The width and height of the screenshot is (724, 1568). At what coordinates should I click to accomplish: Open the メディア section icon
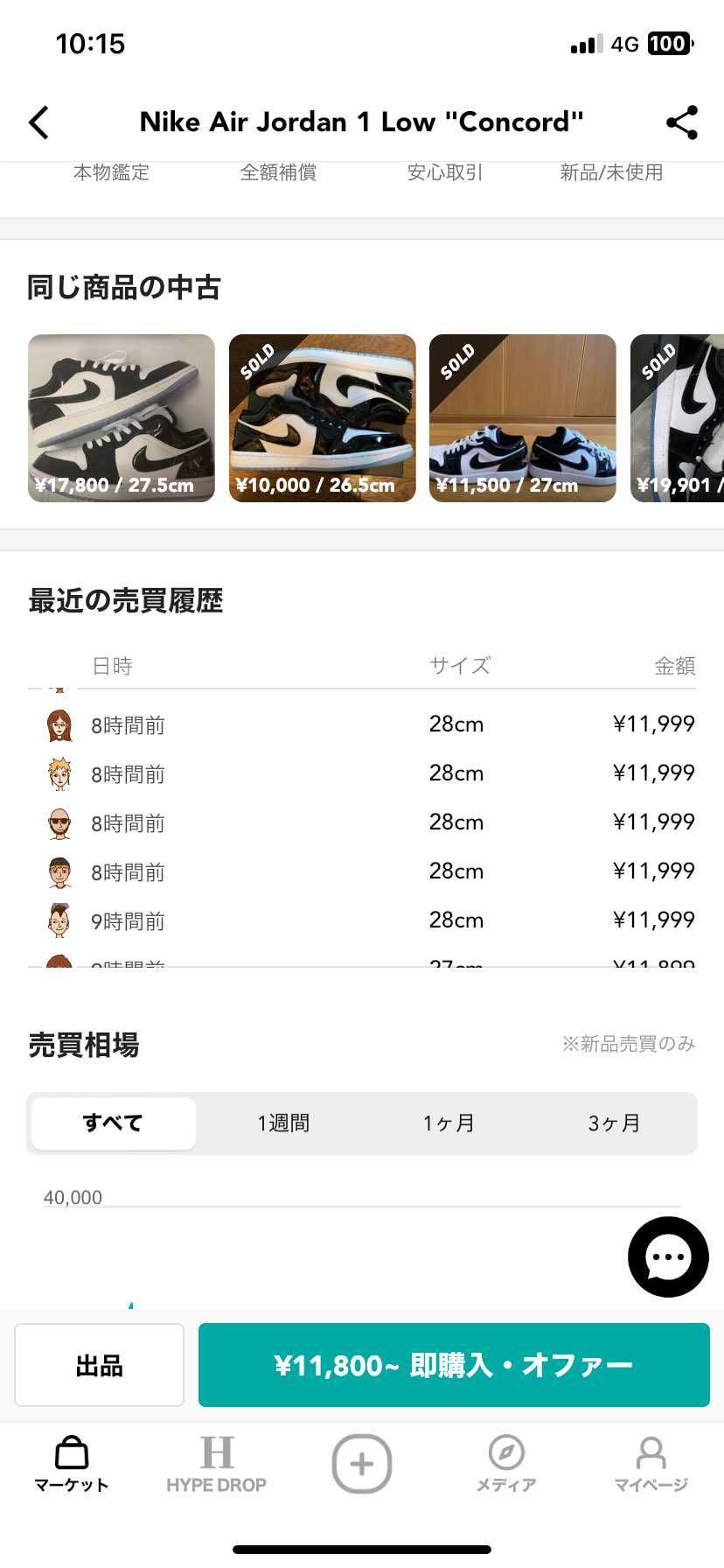506,1455
